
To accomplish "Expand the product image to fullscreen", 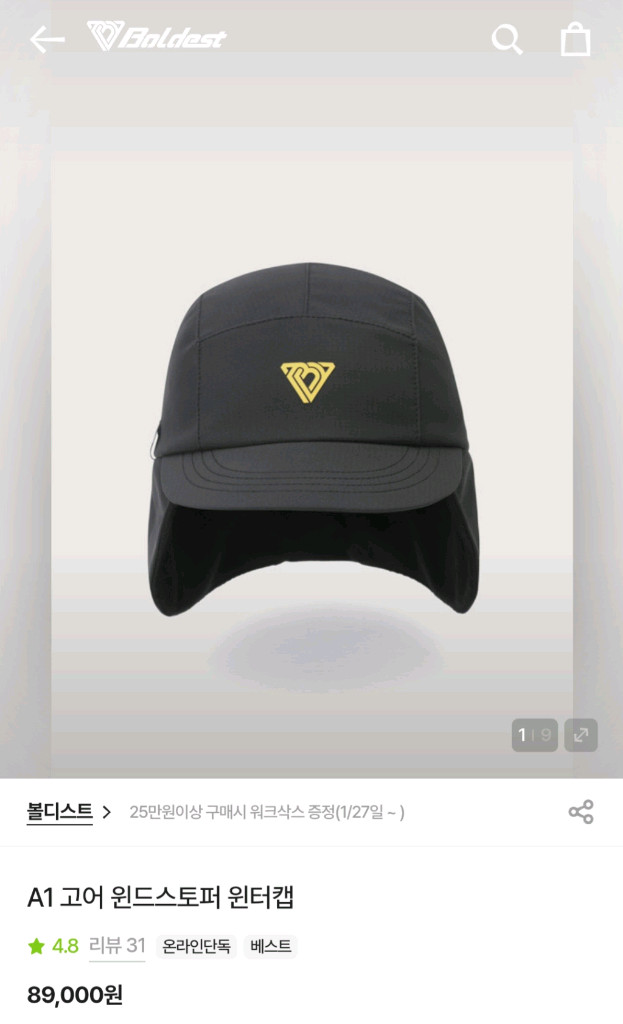I will coord(581,735).
